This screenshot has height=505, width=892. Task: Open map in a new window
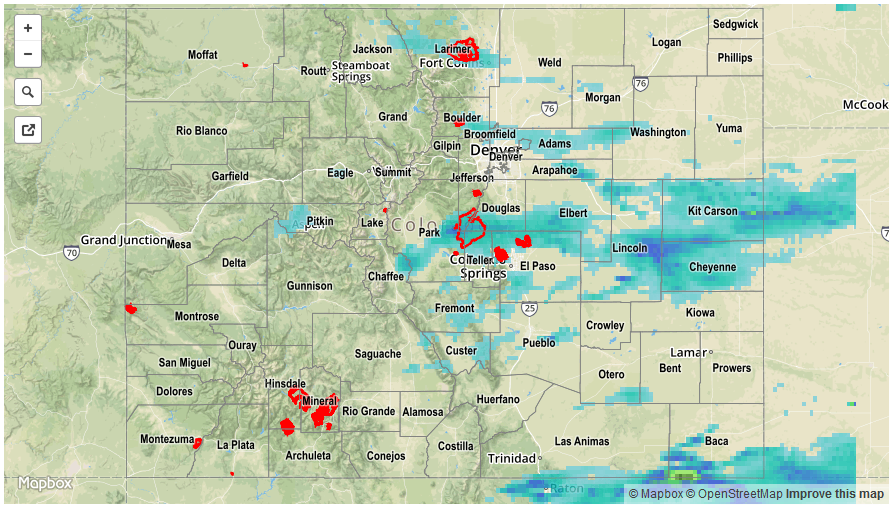pyautogui.click(x=28, y=129)
